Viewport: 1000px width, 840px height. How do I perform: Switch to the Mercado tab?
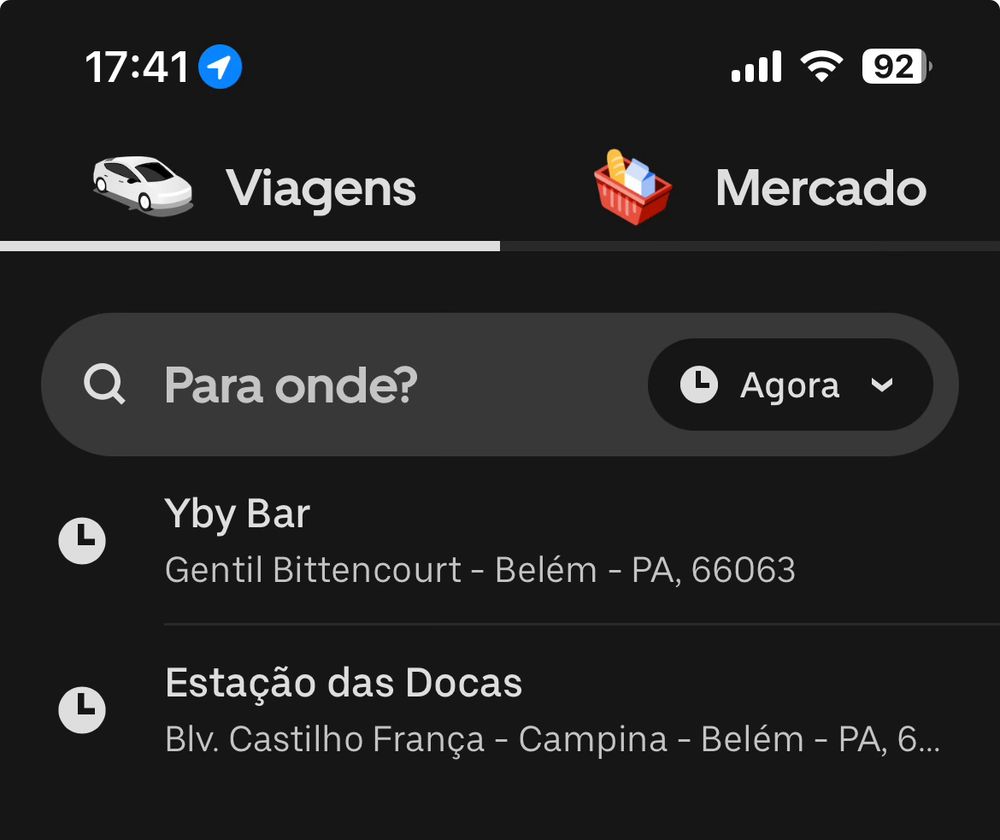pos(760,188)
